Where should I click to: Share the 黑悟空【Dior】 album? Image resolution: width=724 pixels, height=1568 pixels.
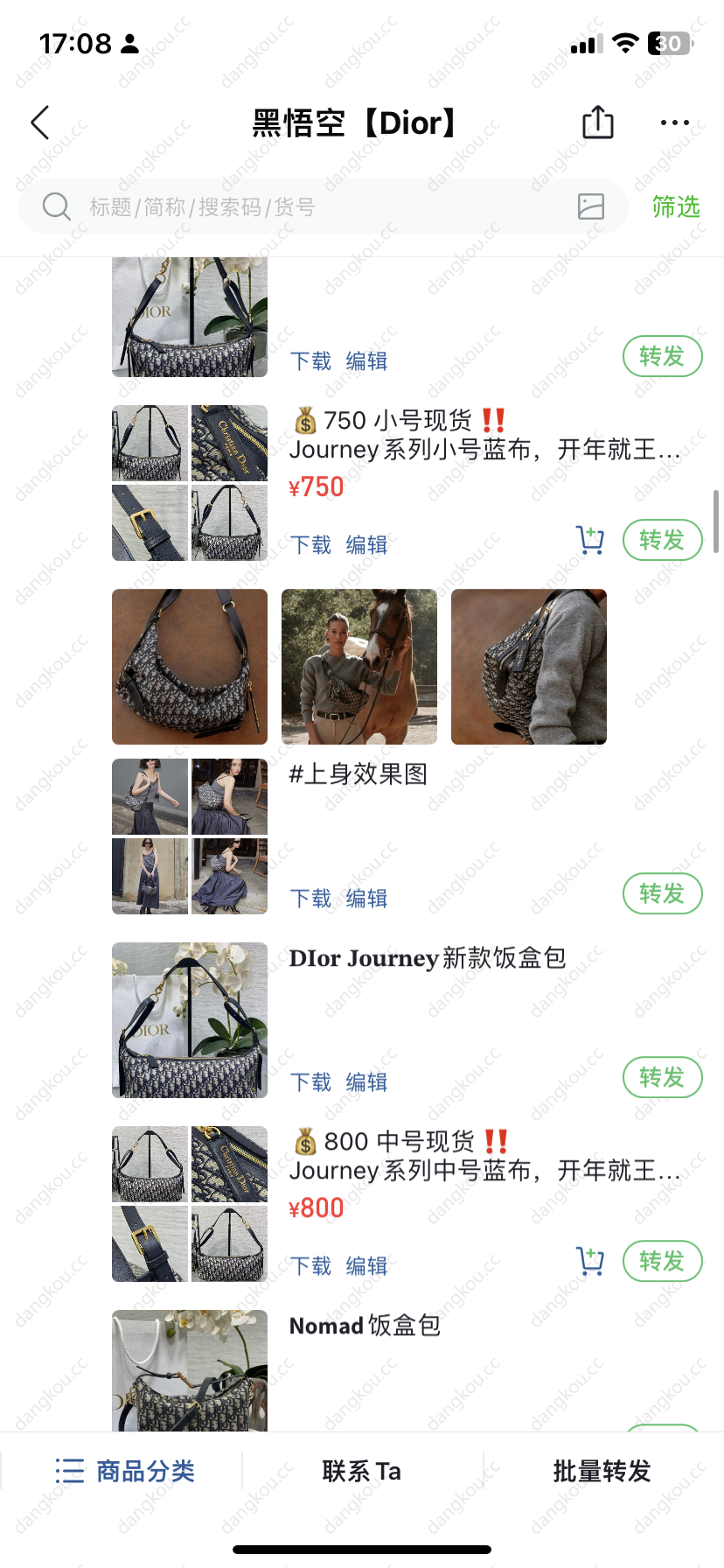point(598,122)
